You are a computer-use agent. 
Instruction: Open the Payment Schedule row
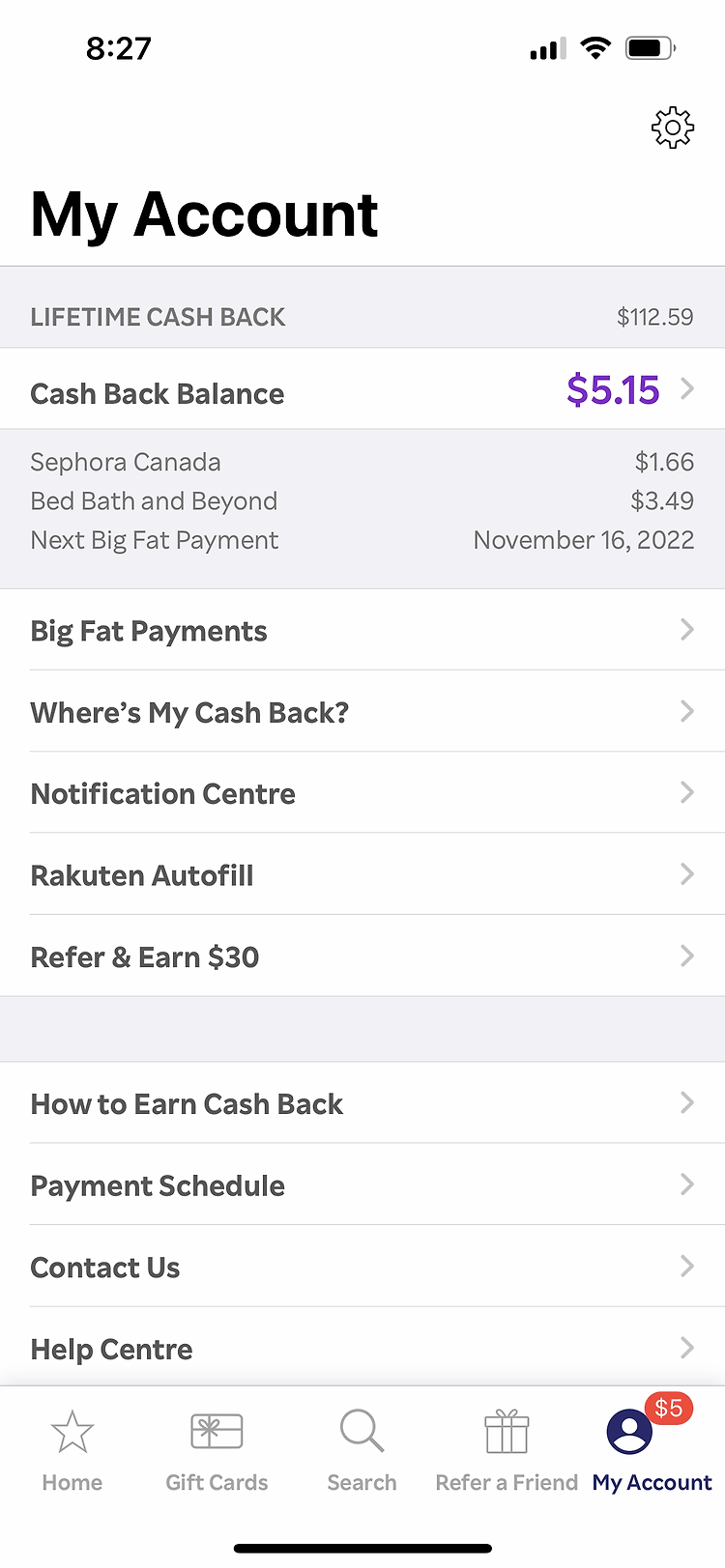click(362, 1185)
